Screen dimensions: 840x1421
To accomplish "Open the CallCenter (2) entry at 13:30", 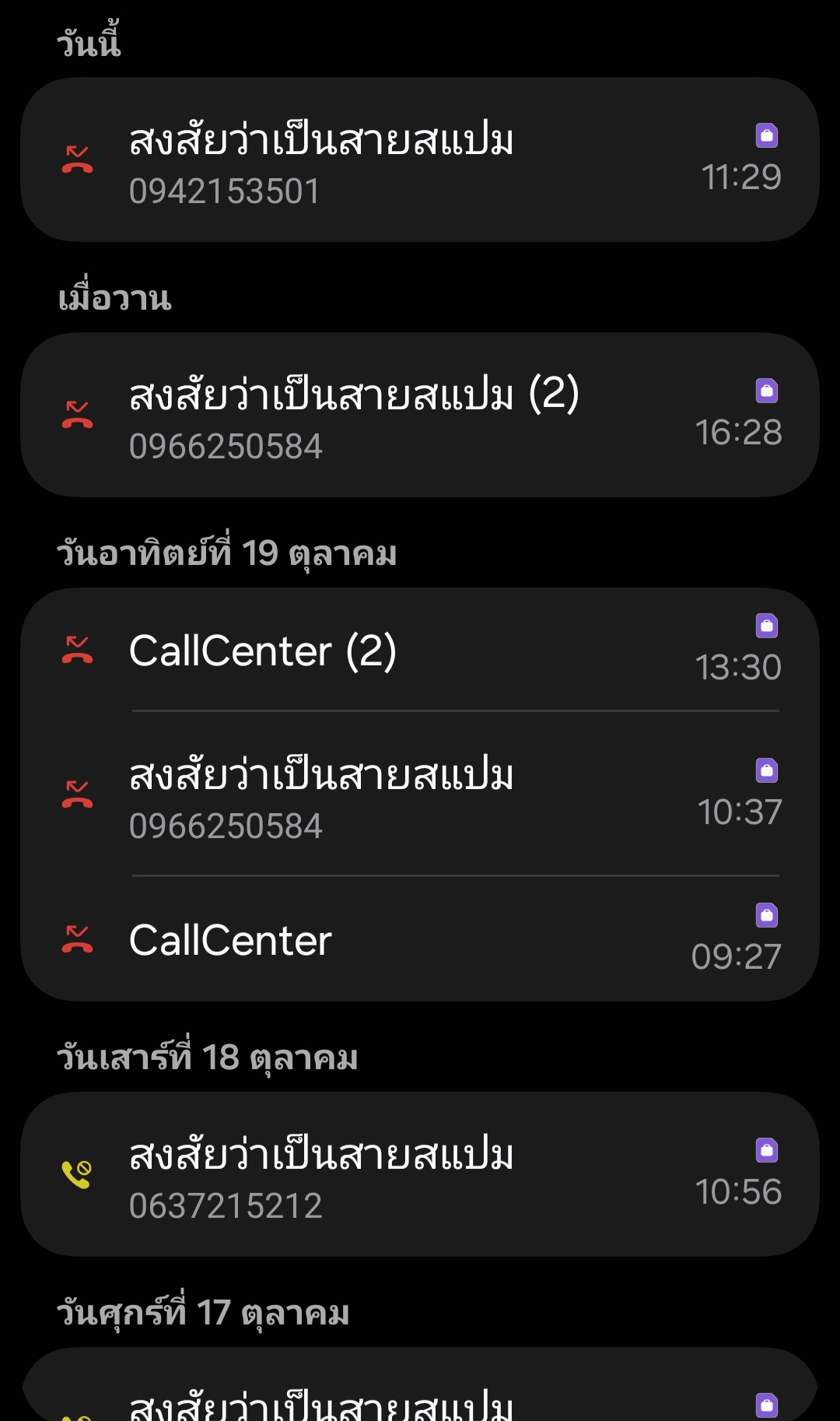I will (x=420, y=651).
